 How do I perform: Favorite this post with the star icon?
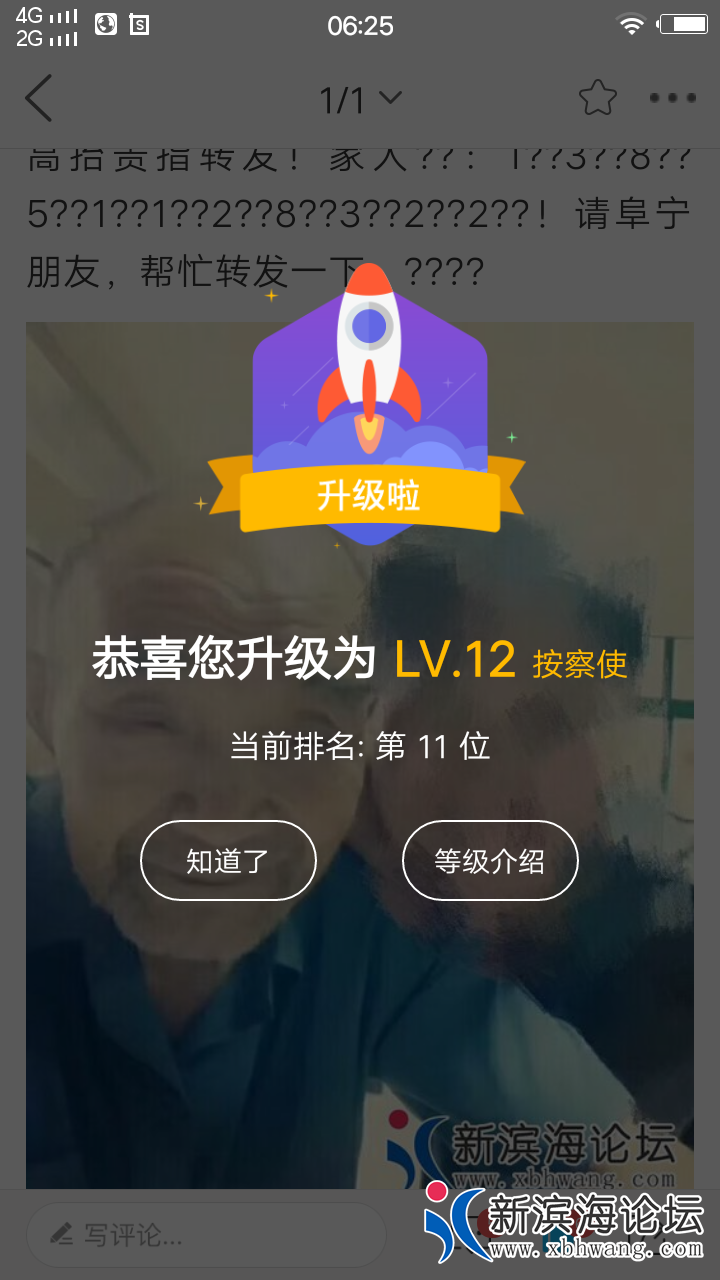tap(598, 98)
